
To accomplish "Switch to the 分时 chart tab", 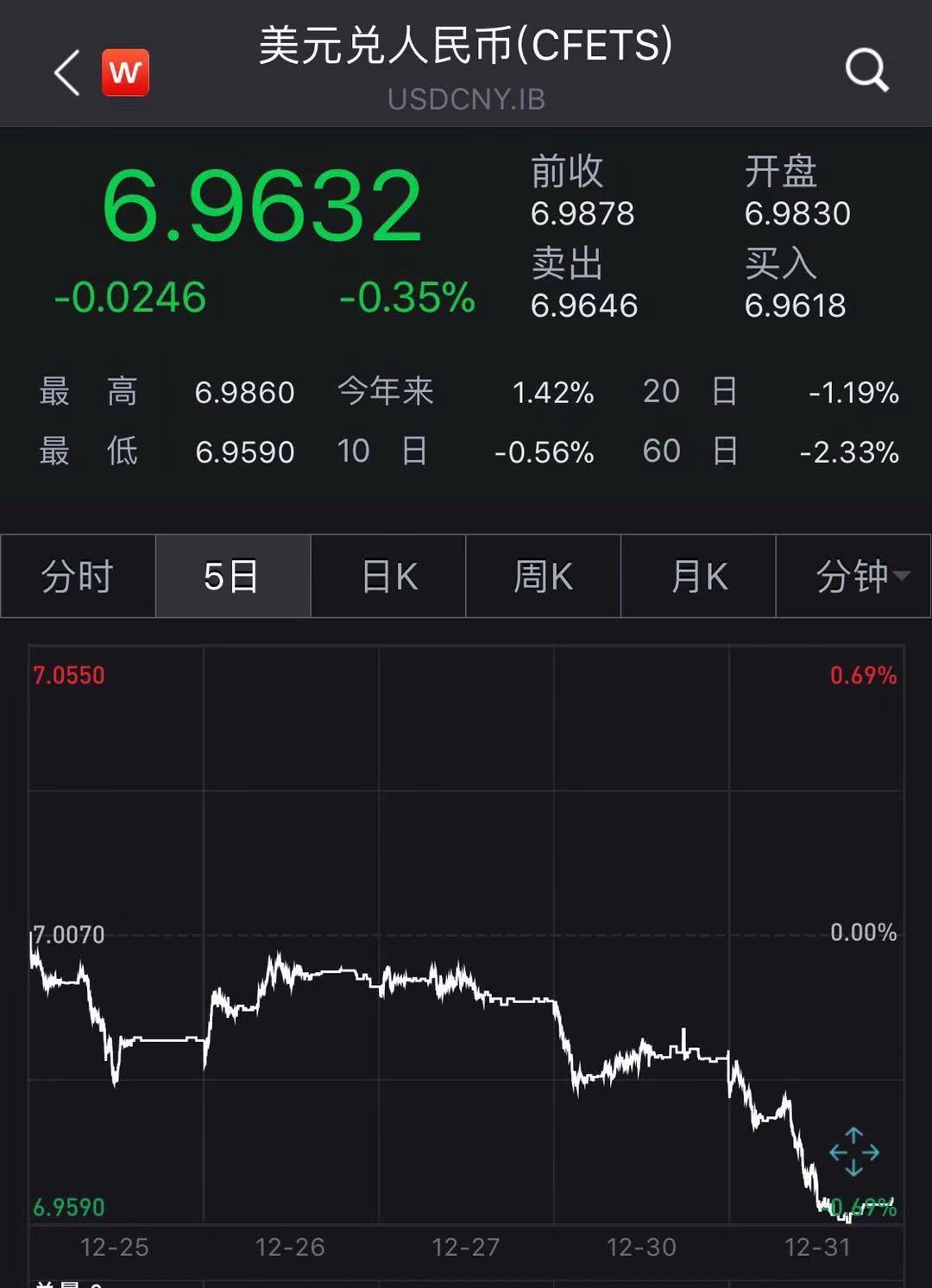I will click(x=78, y=576).
